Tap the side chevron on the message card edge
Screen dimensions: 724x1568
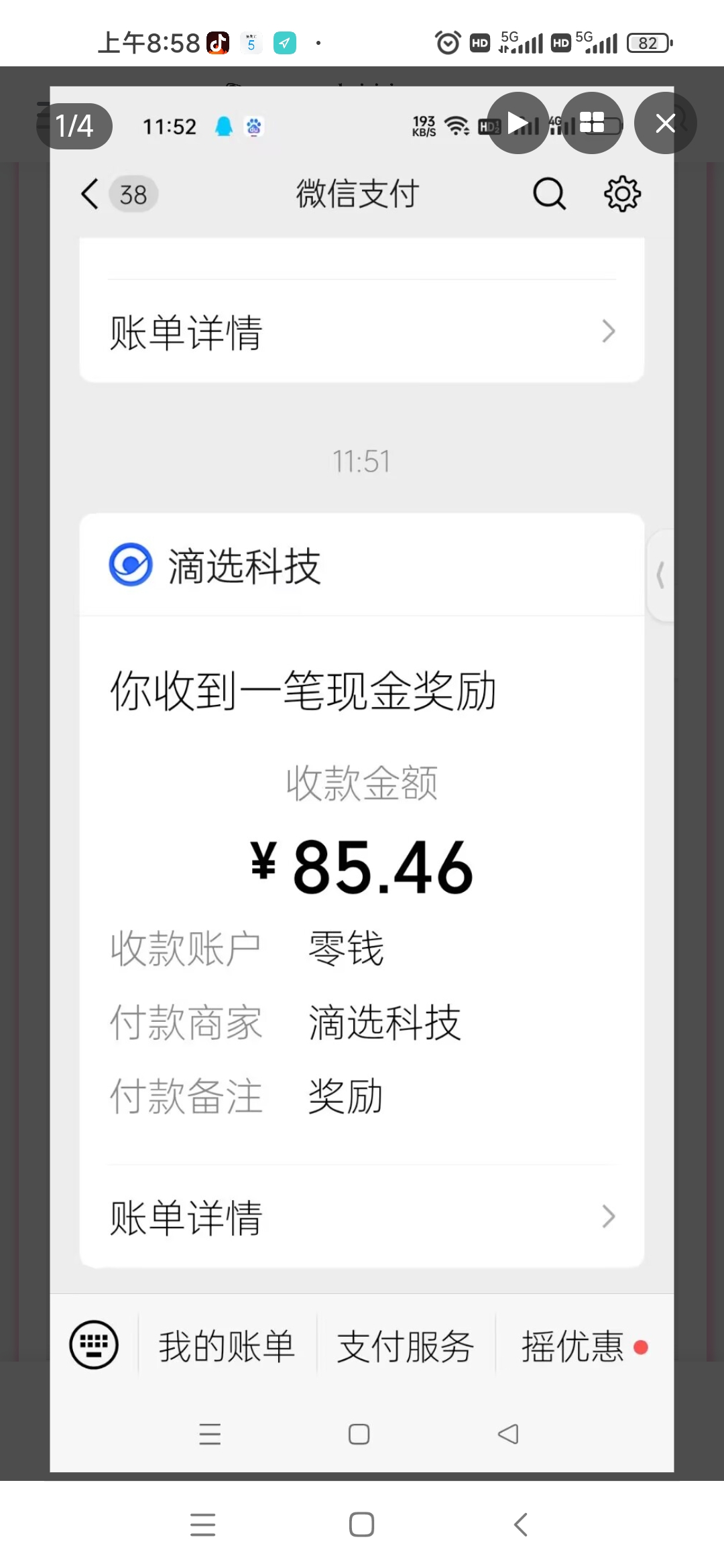660,575
